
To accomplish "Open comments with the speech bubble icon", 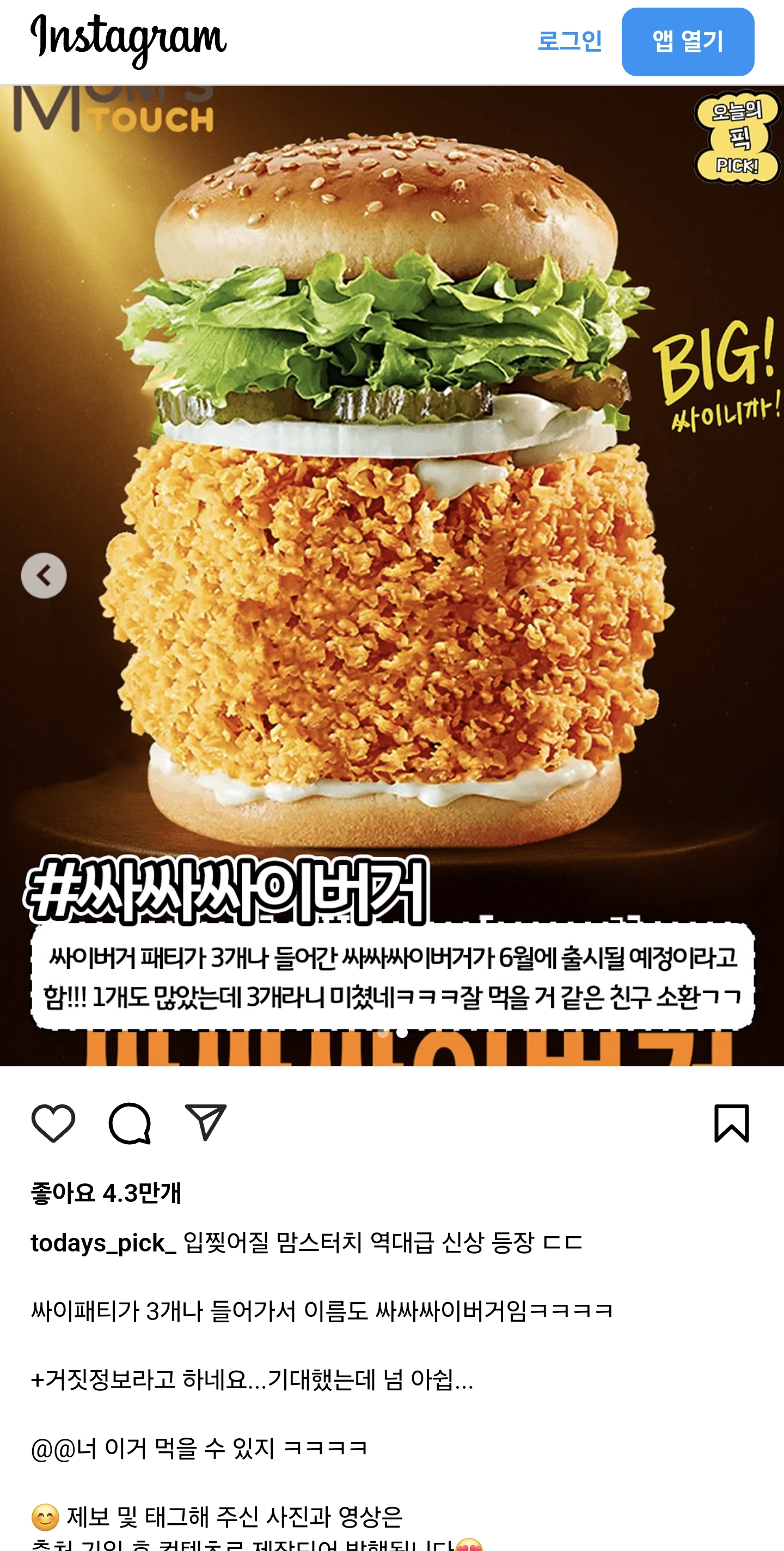I will coord(130,1123).
